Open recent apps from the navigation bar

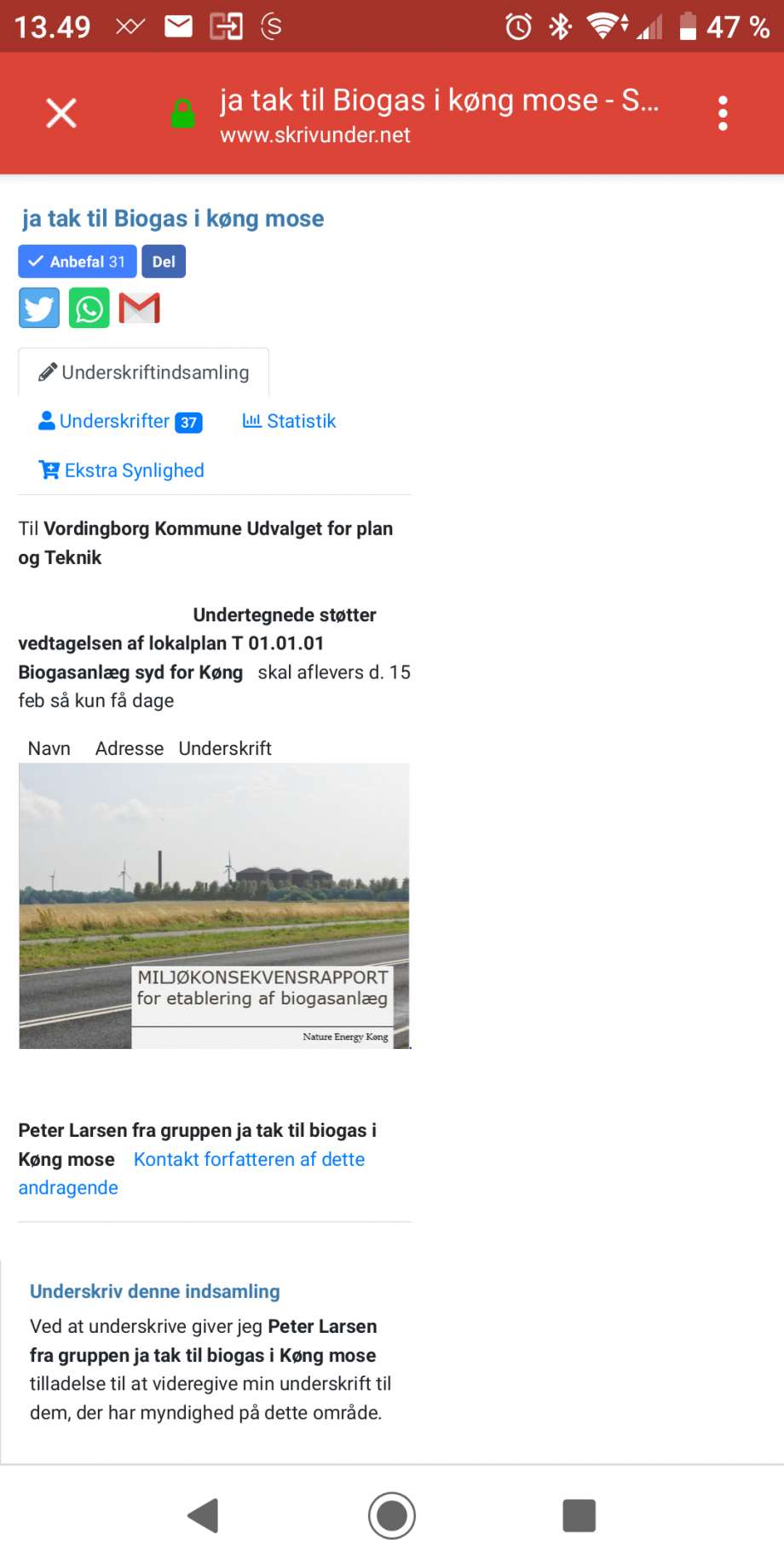[x=579, y=1515]
